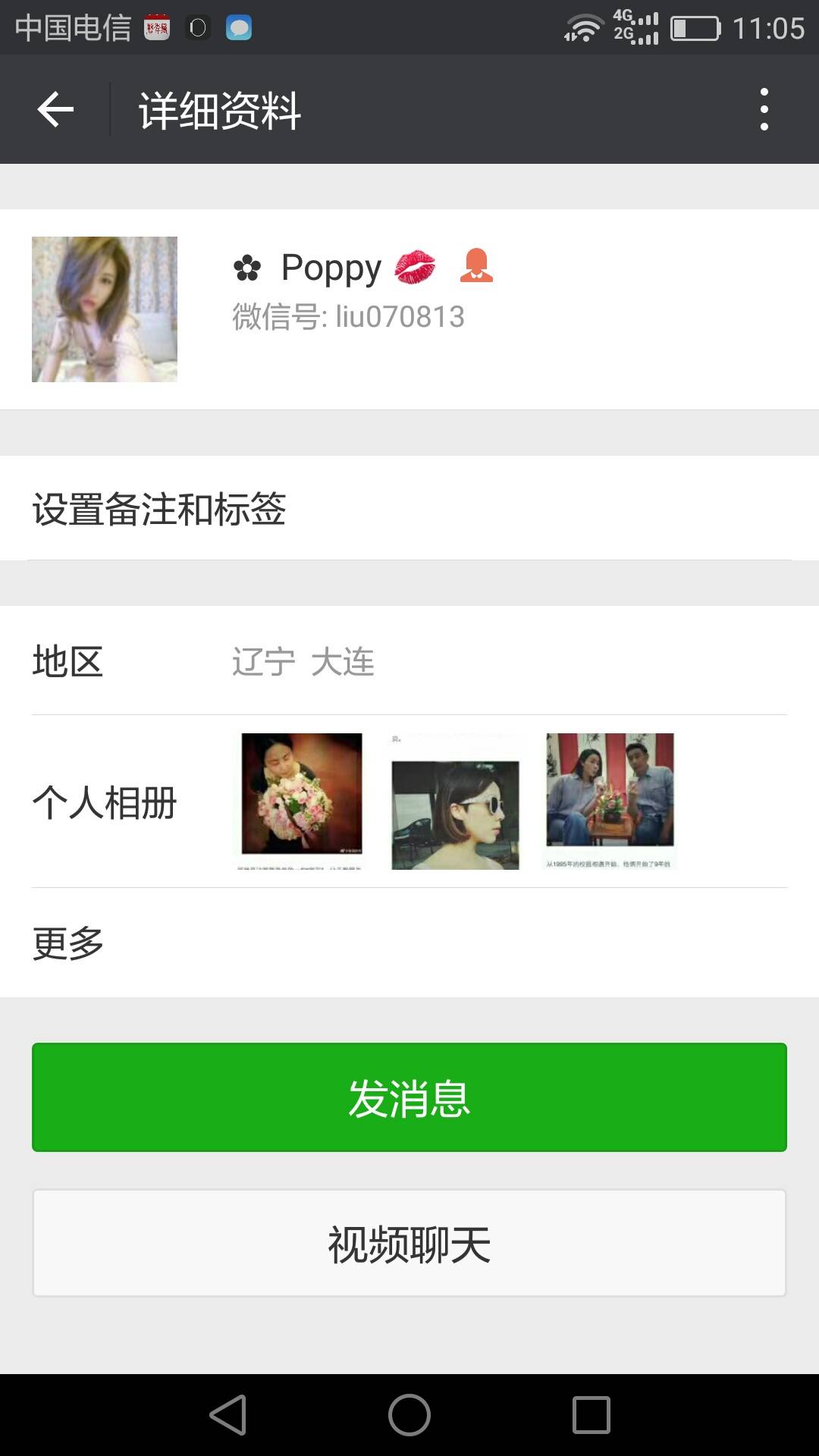
Task: Open the system recent apps view
Action: pyautogui.click(x=591, y=1415)
